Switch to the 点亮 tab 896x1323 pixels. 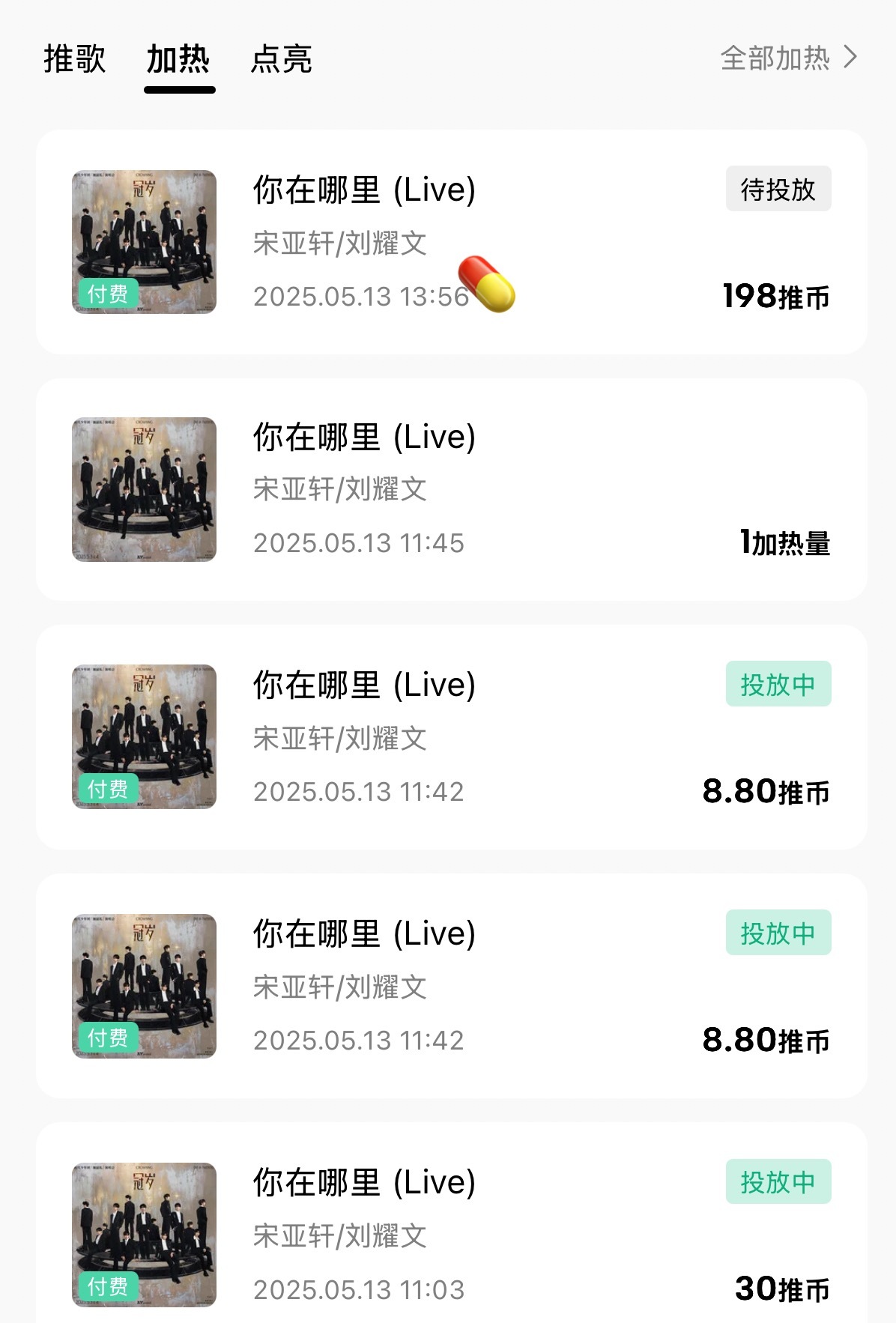281,59
